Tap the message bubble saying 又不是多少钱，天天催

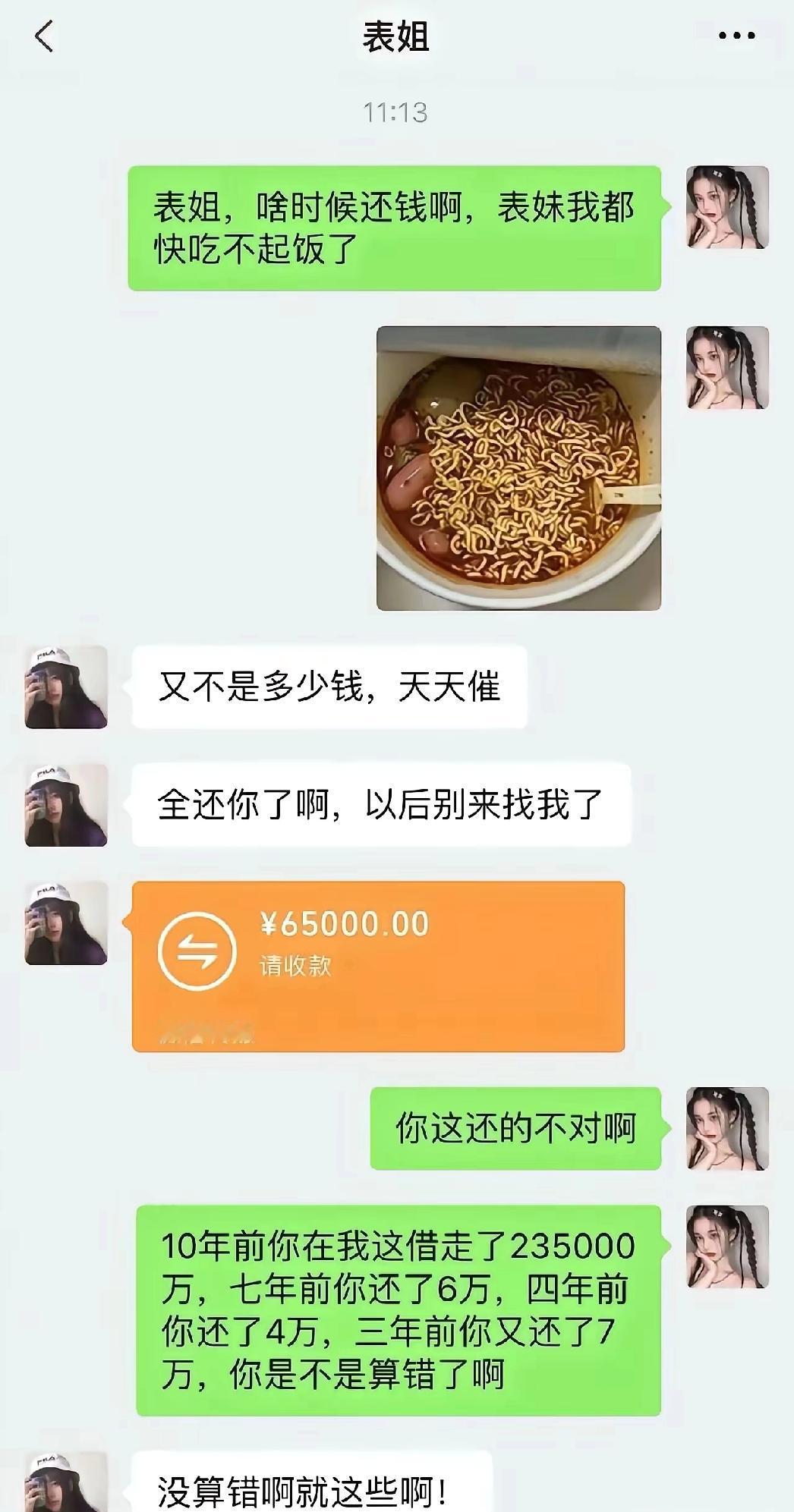pos(330,685)
